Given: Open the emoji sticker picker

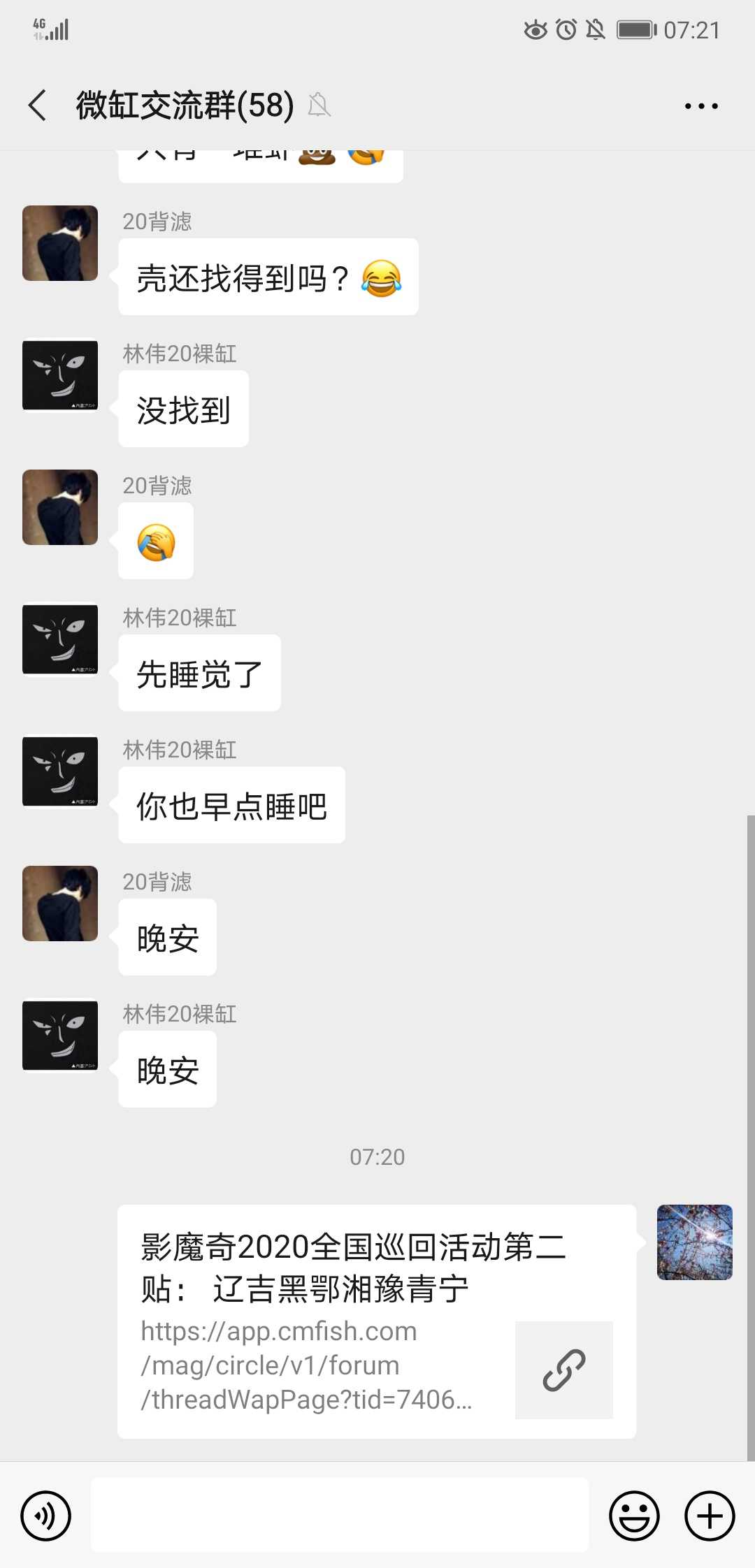Looking at the screenshot, I should [634, 1516].
